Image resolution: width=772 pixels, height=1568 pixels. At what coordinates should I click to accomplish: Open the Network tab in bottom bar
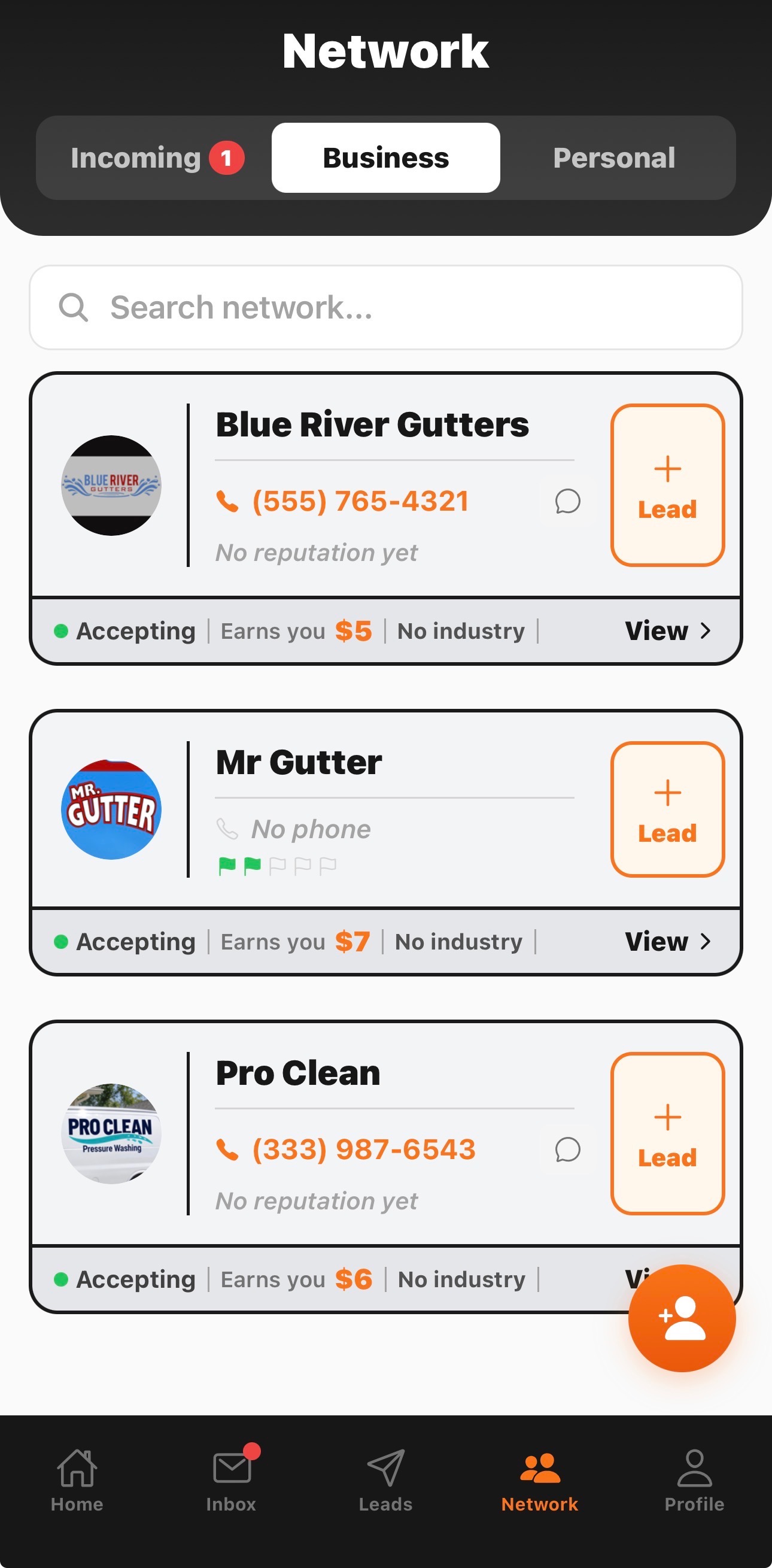(540, 1481)
